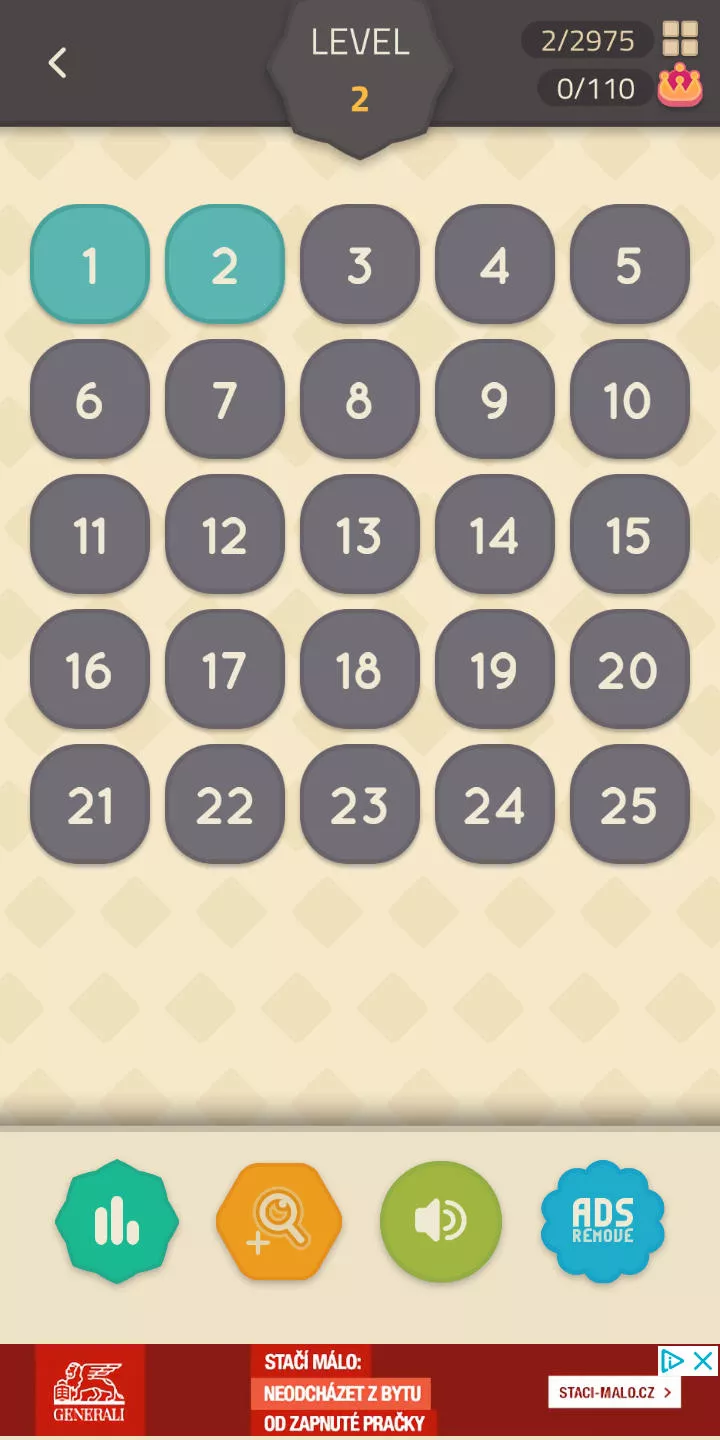Select puzzle number 2
The width and height of the screenshot is (720, 1440).
pyautogui.click(x=225, y=265)
